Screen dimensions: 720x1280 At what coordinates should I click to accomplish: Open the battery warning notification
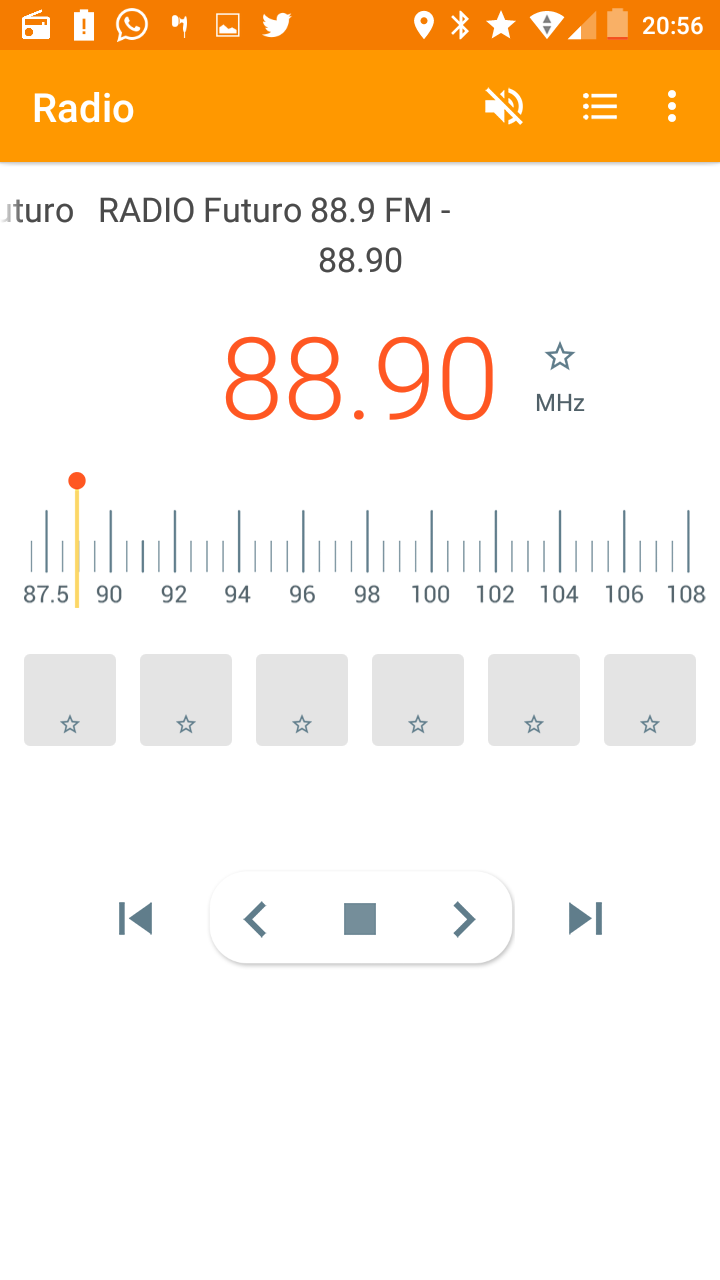tap(83, 24)
